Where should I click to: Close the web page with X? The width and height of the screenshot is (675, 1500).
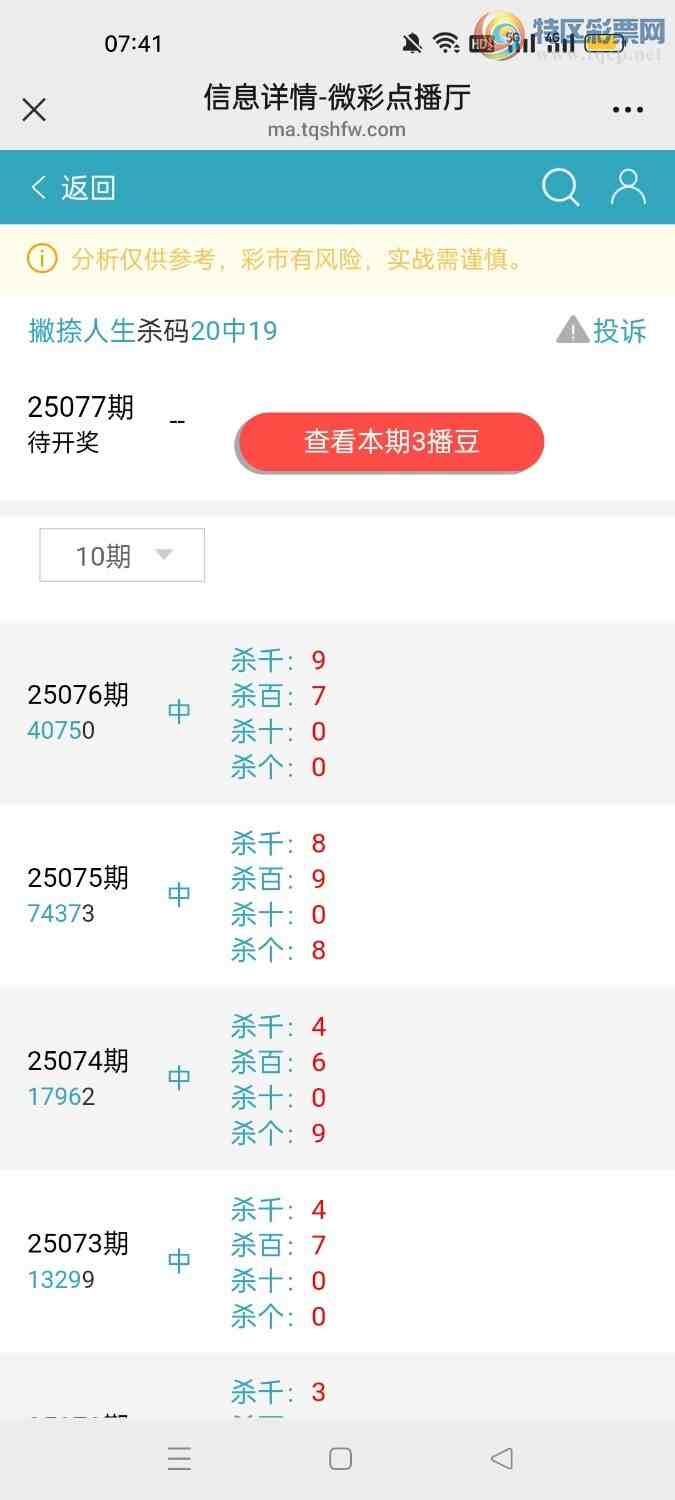(x=34, y=110)
